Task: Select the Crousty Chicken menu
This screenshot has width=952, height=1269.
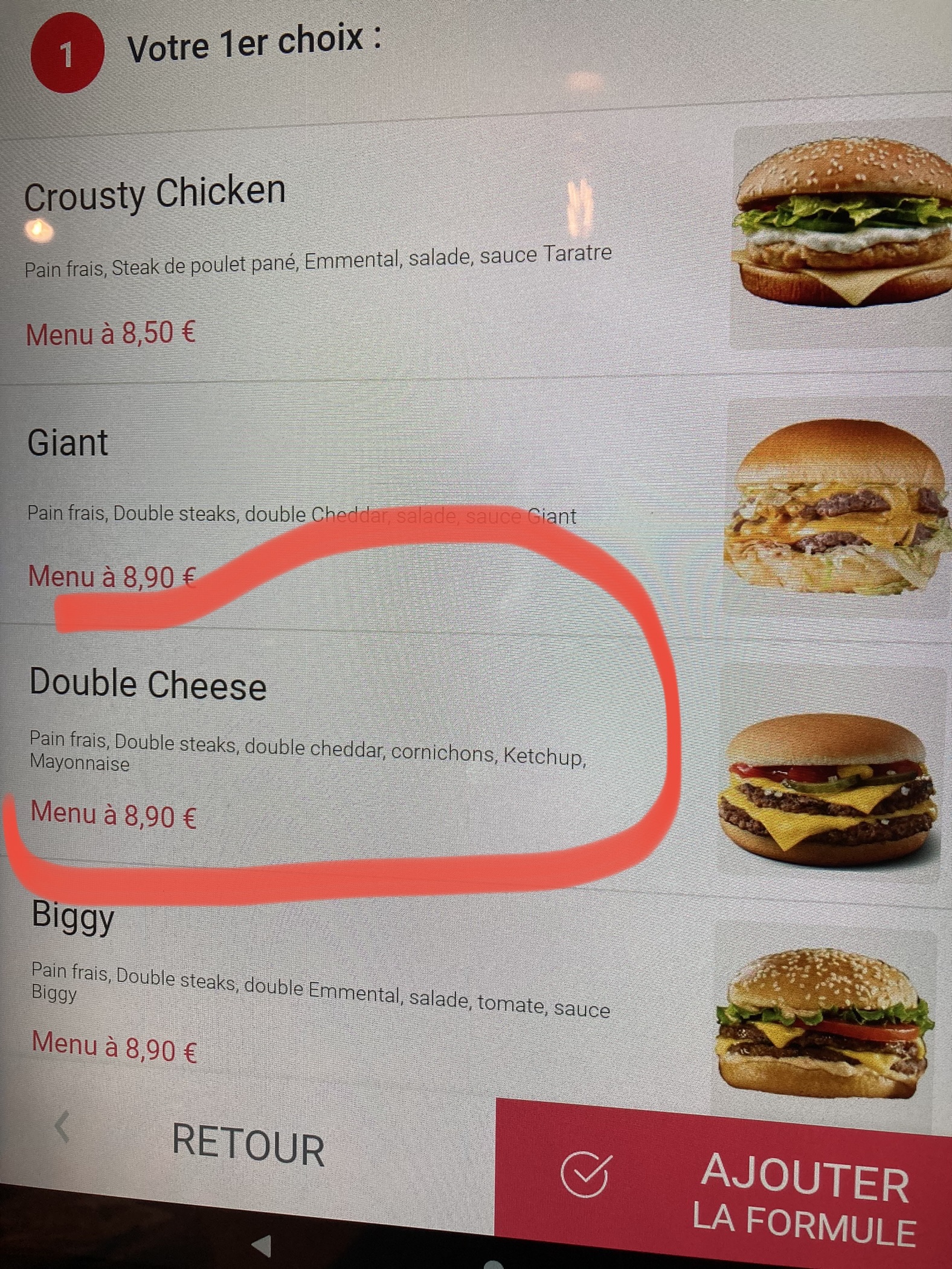Action: pyautogui.click(x=155, y=194)
